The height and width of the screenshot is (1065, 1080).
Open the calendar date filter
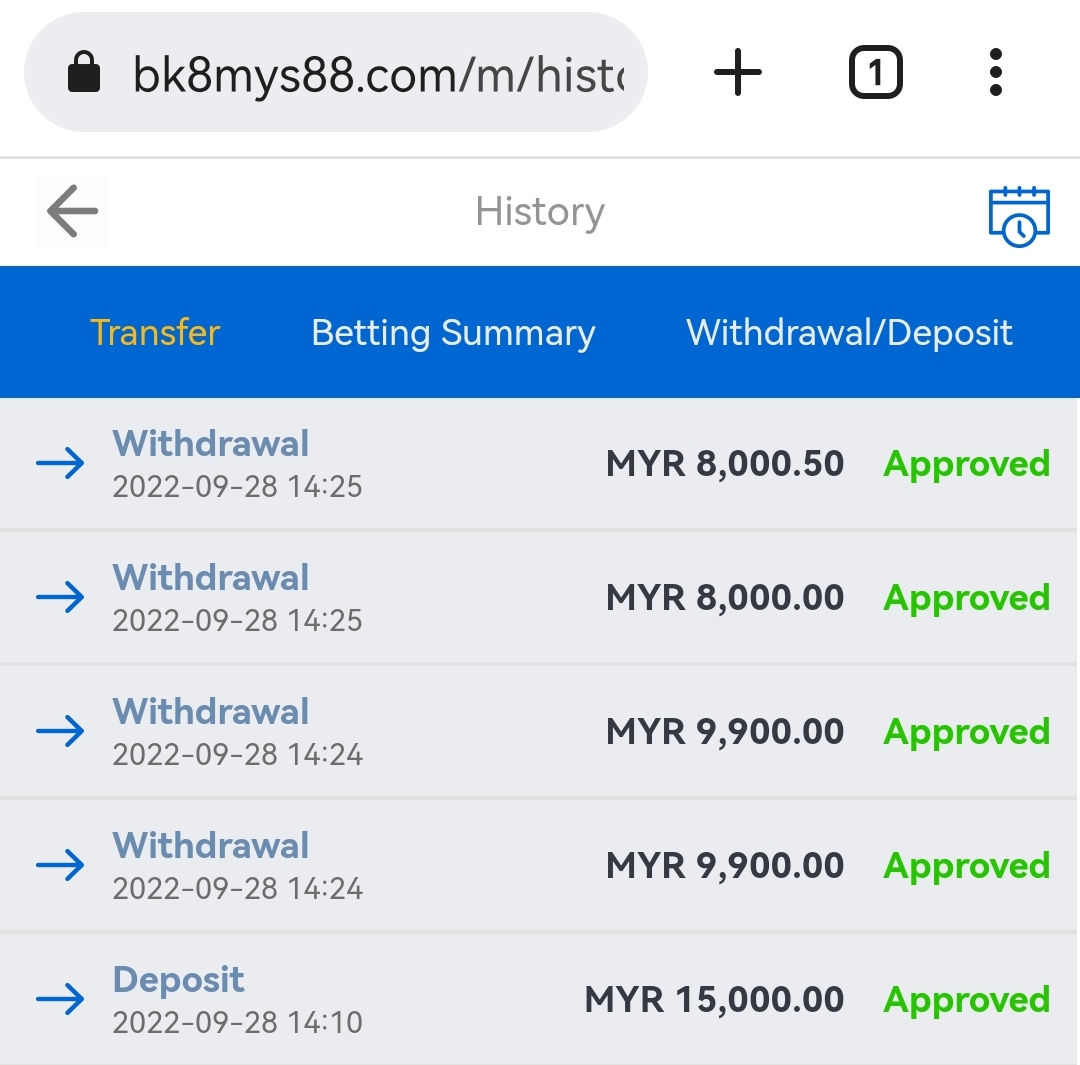tap(1018, 215)
